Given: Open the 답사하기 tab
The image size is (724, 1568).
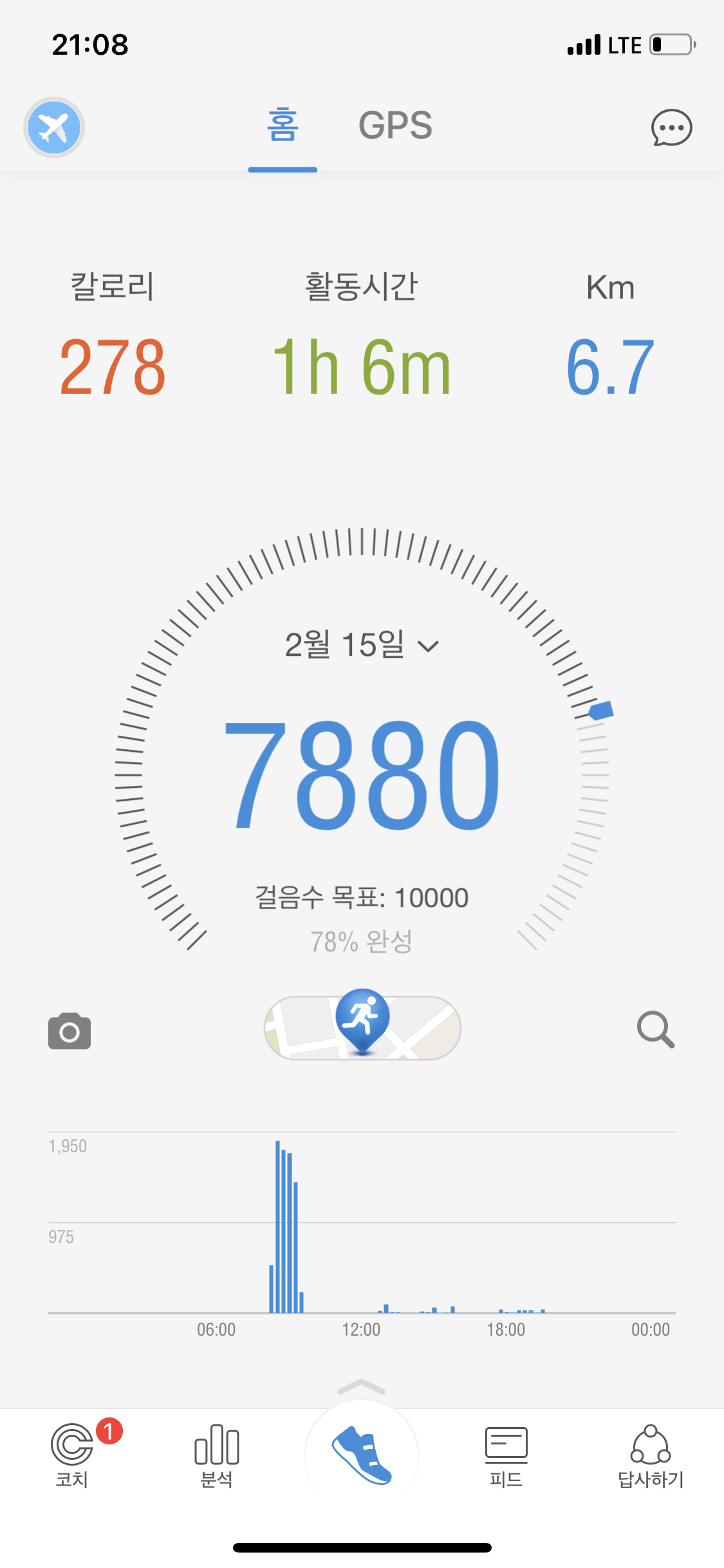Looking at the screenshot, I should click(651, 1456).
